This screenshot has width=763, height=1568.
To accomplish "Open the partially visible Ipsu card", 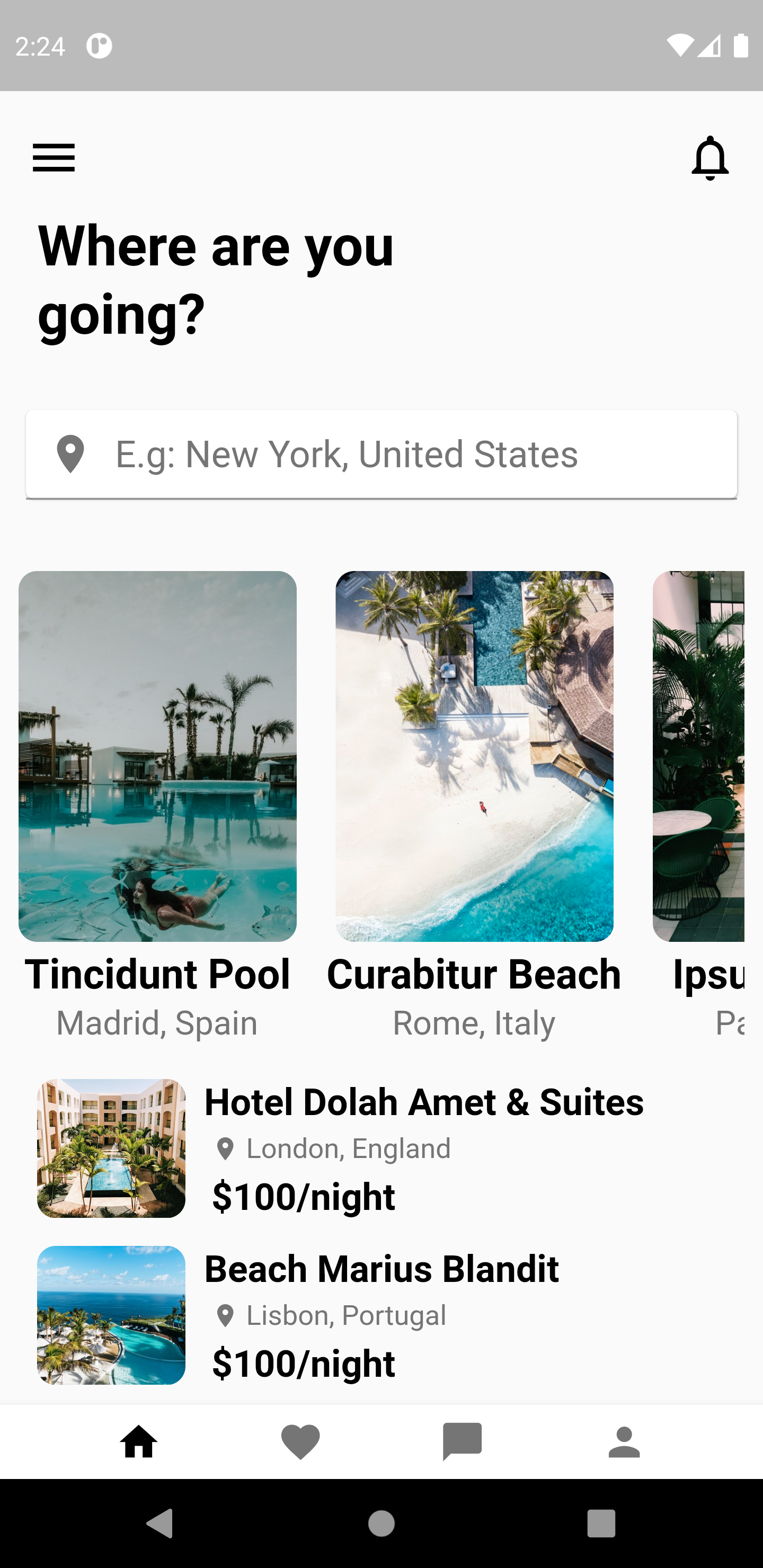I will pos(698,756).
